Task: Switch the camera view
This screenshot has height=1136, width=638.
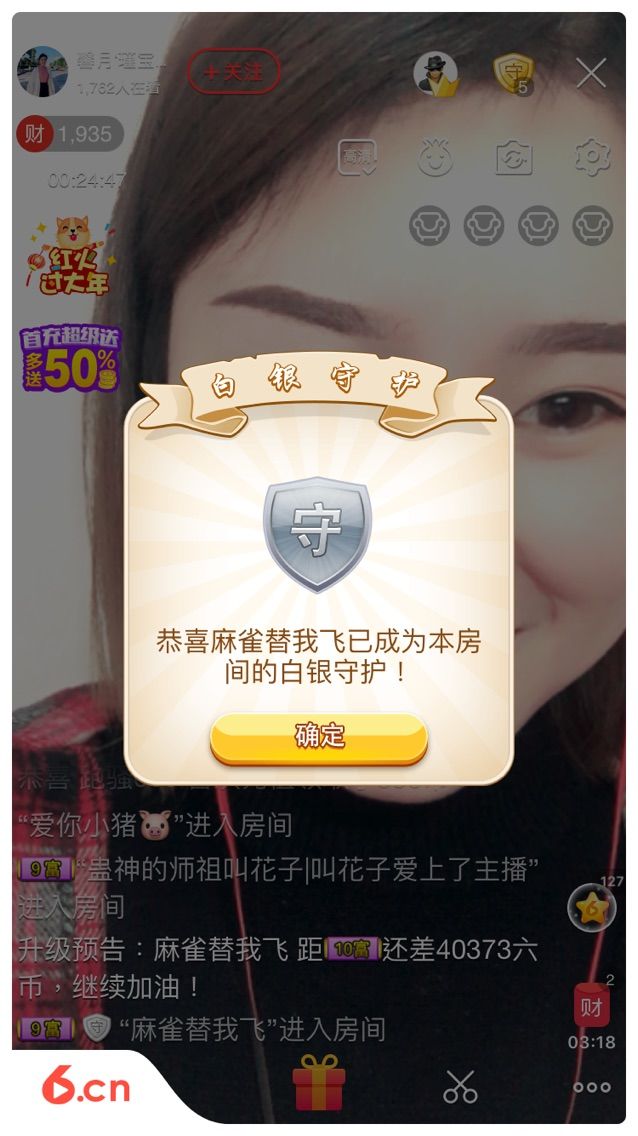Action: tap(514, 157)
